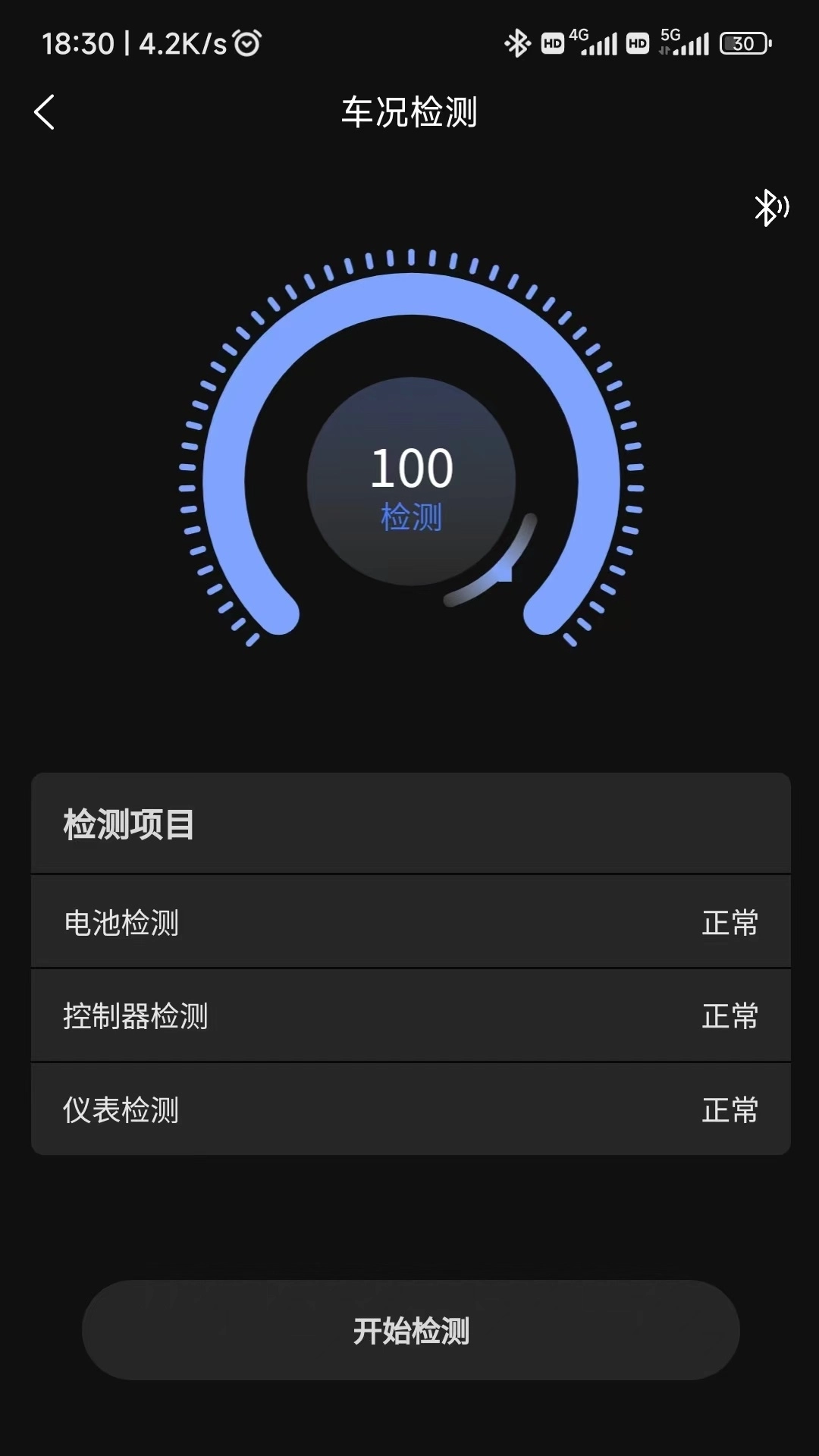Open the 电池检测 detection item
819x1456 pixels.
point(409,922)
